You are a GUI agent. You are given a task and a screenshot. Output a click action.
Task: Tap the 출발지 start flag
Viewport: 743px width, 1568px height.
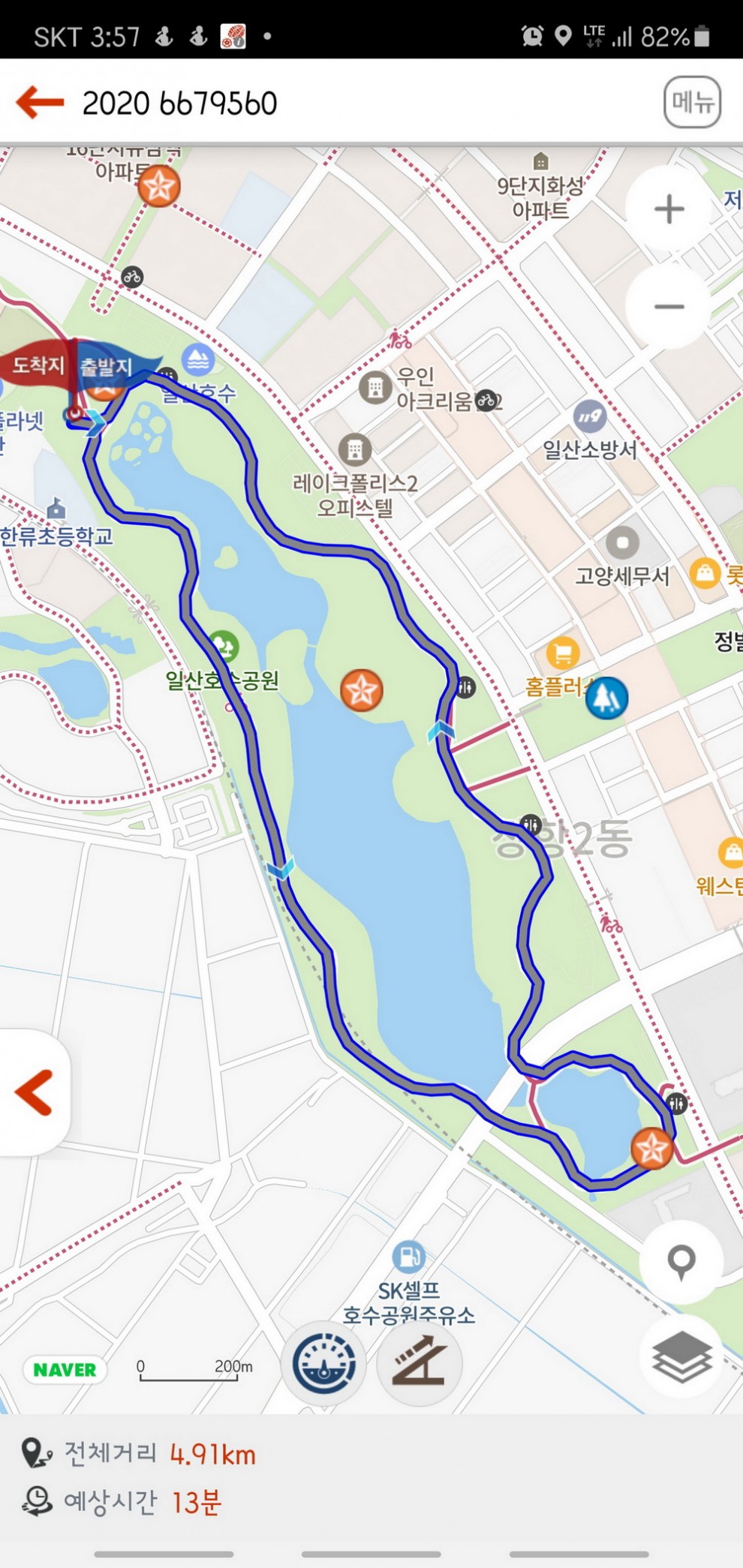coord(113,367)
